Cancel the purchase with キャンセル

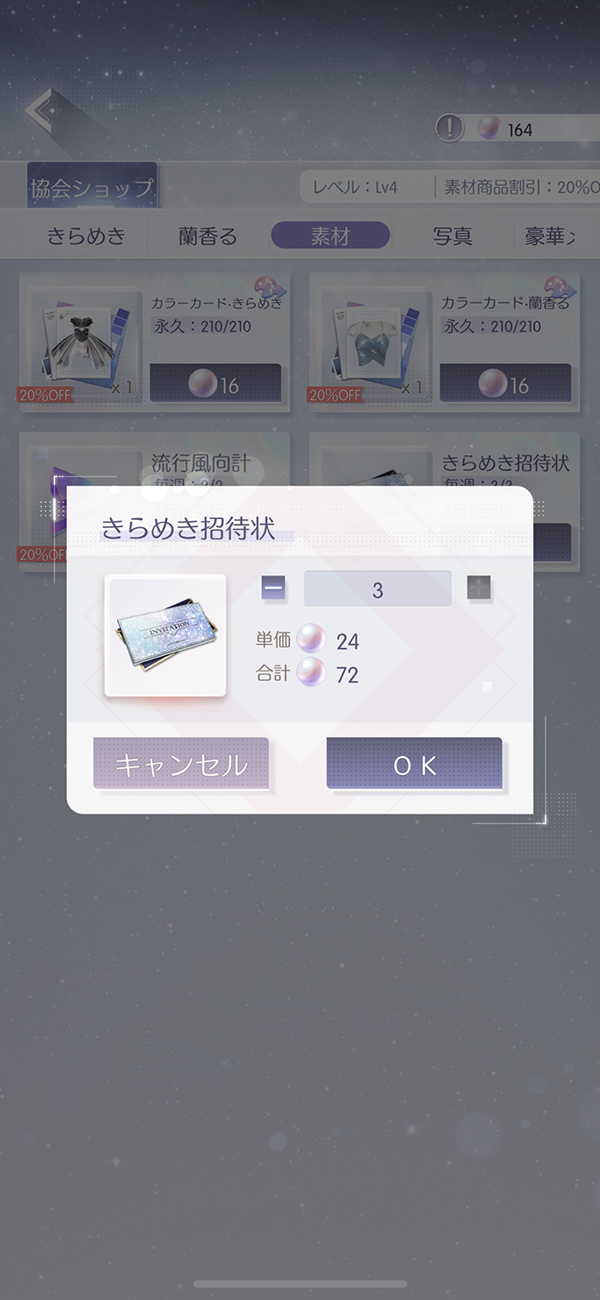[x=181, y=764]
